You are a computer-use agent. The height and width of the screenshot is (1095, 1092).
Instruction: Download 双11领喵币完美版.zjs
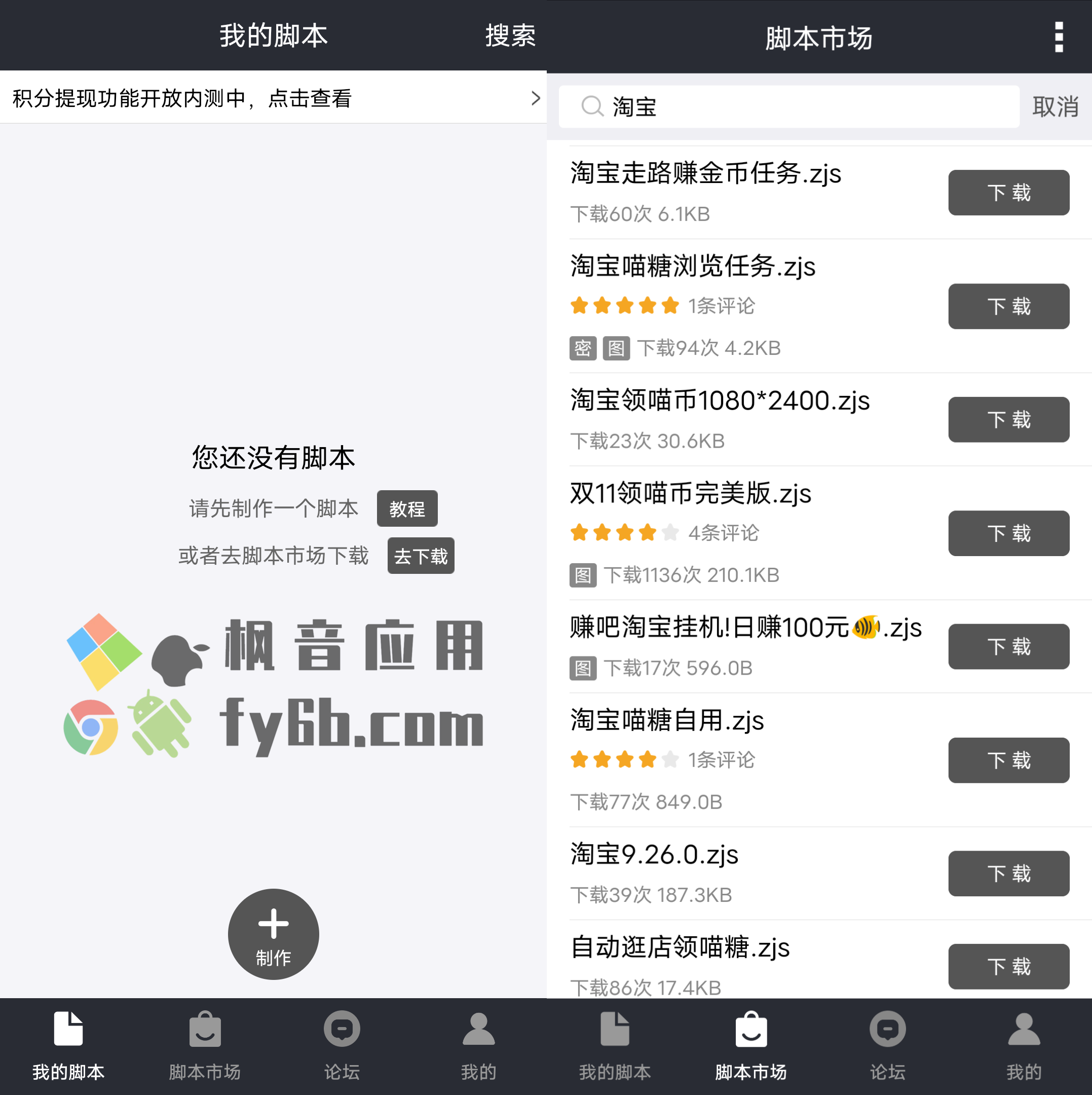tap(1008, 533)
